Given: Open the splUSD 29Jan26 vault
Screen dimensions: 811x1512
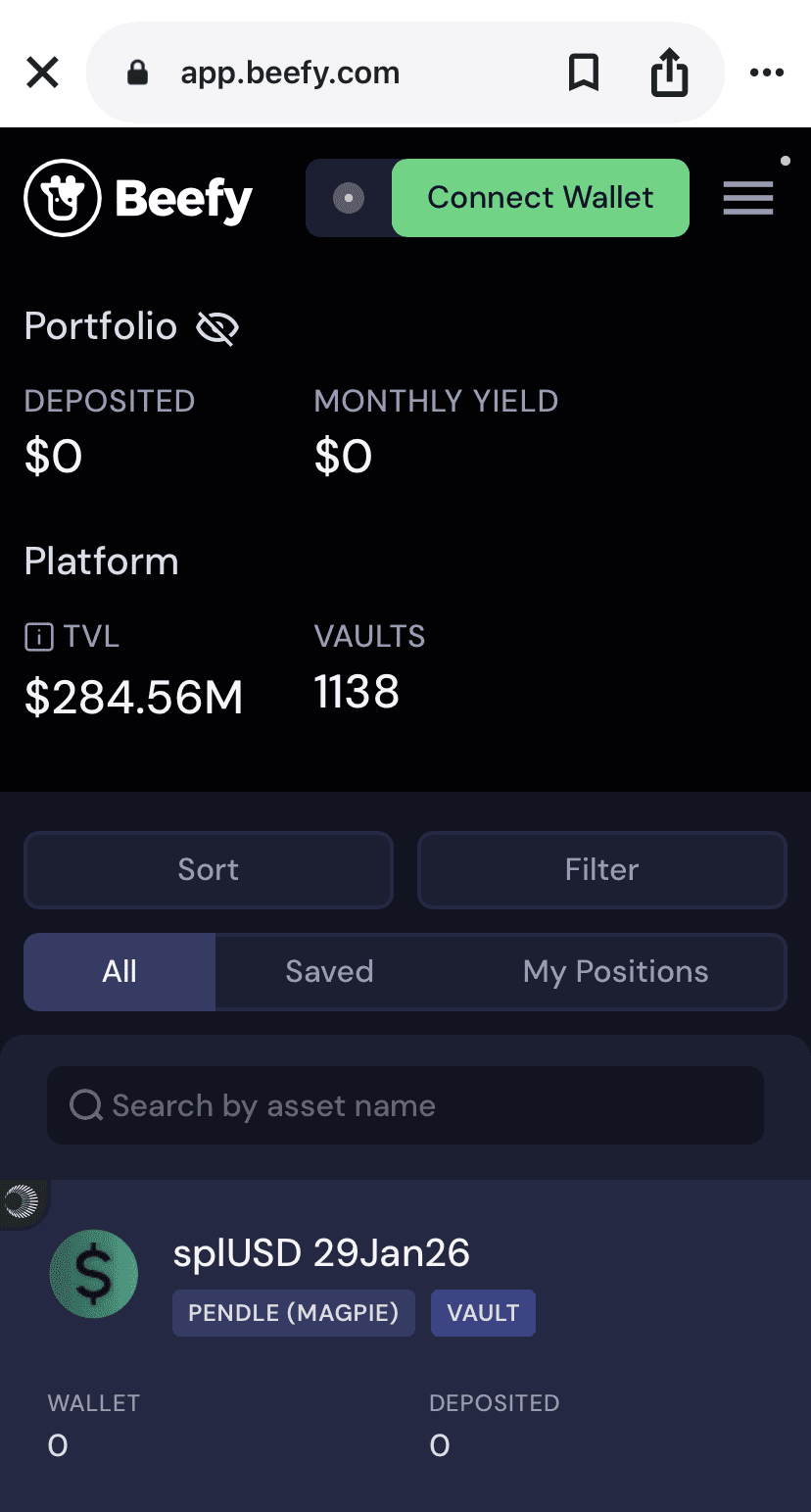Looking at the screenshot, I should pyautogui.click(x=321, y=1253).
